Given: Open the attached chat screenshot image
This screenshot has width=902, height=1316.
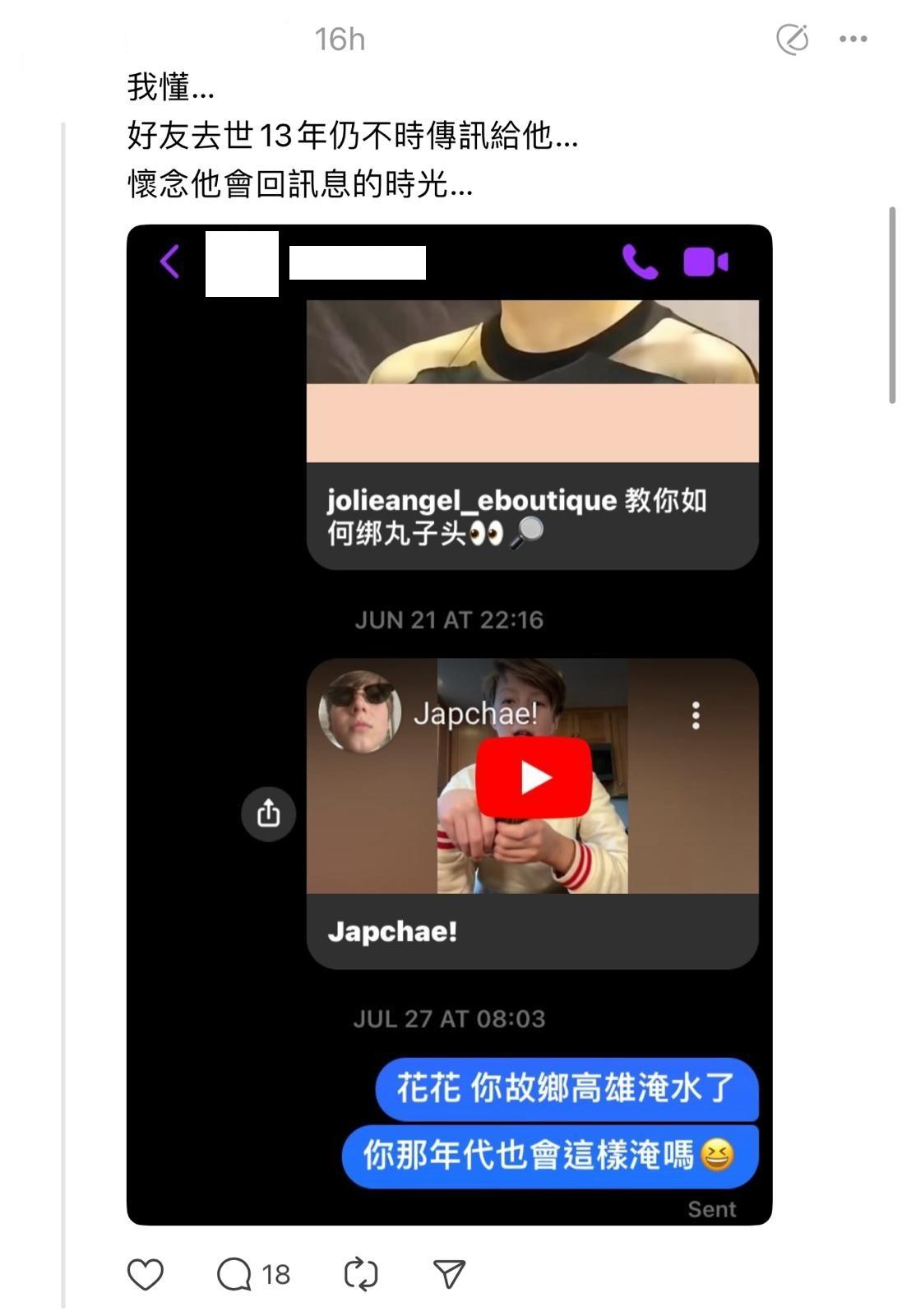Looking at the screenshot, I should point(449,724).
